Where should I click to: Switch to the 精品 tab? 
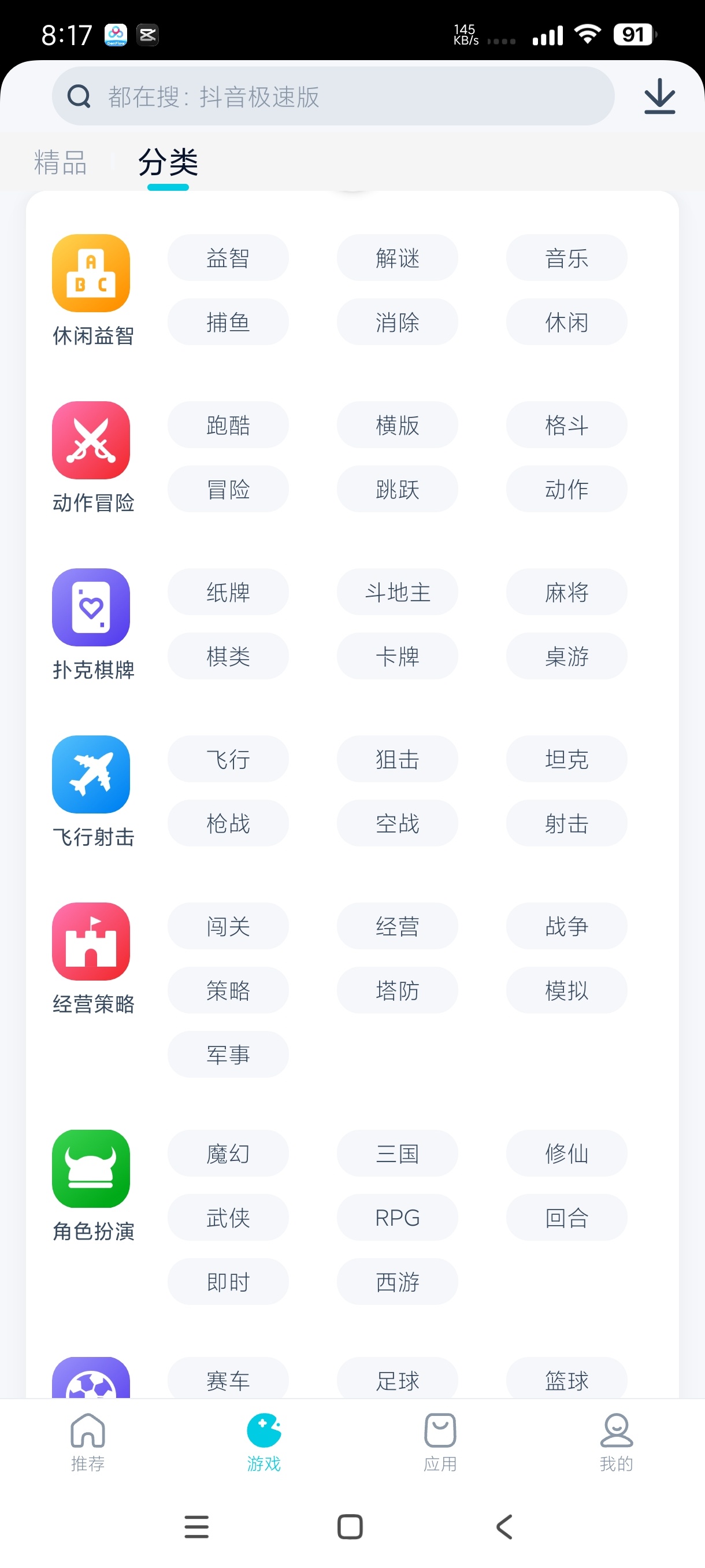click(x=60, y=162)
